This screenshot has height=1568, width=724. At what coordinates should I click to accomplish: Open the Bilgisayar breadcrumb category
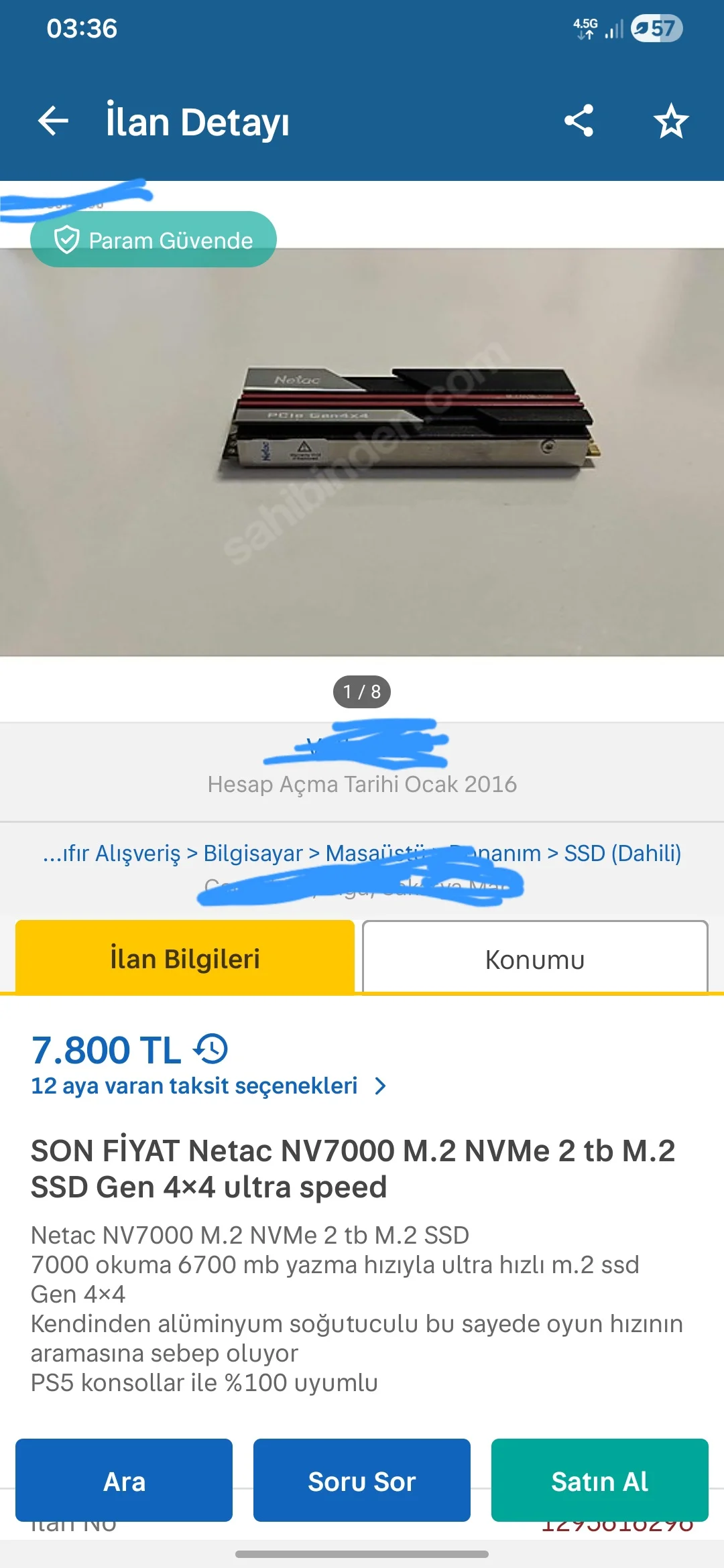pos(253,853)
